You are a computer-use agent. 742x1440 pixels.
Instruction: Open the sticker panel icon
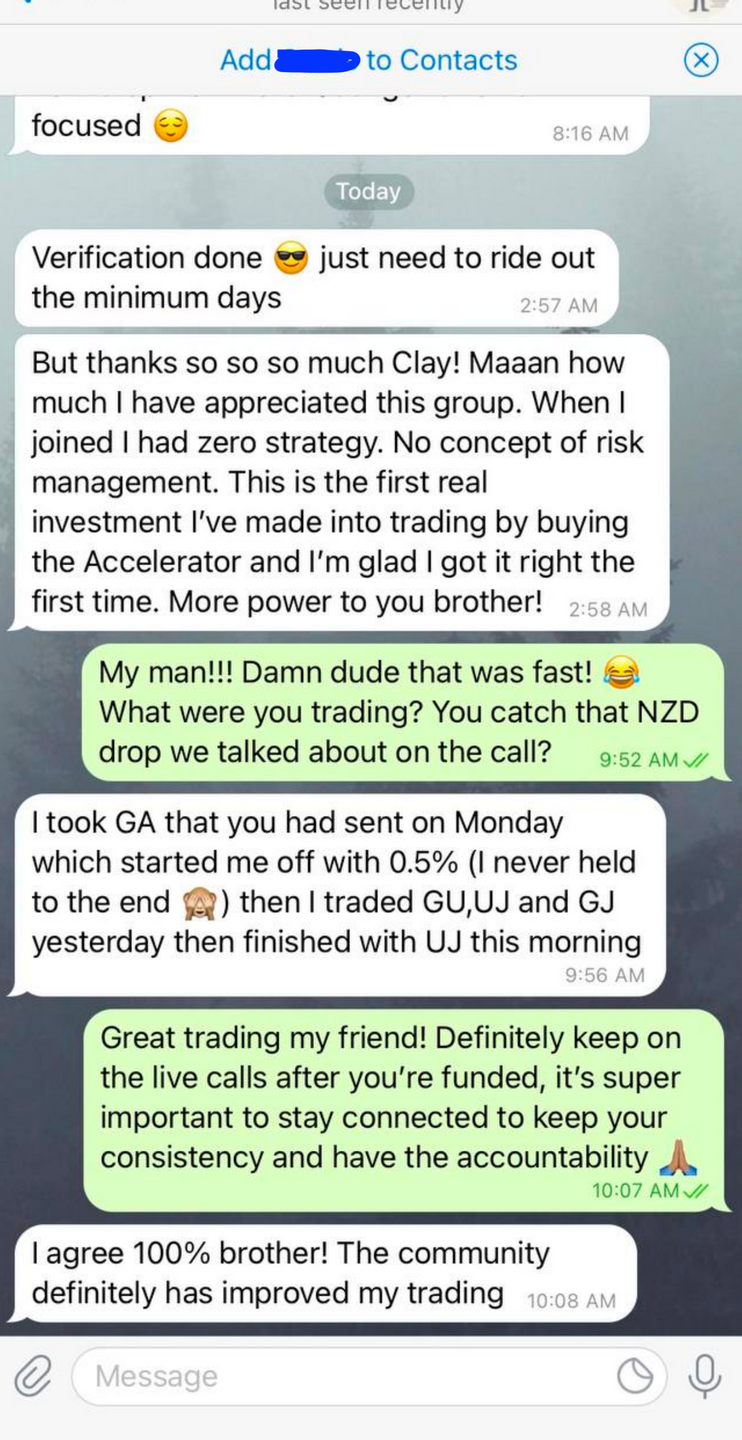click(634, 1378)
